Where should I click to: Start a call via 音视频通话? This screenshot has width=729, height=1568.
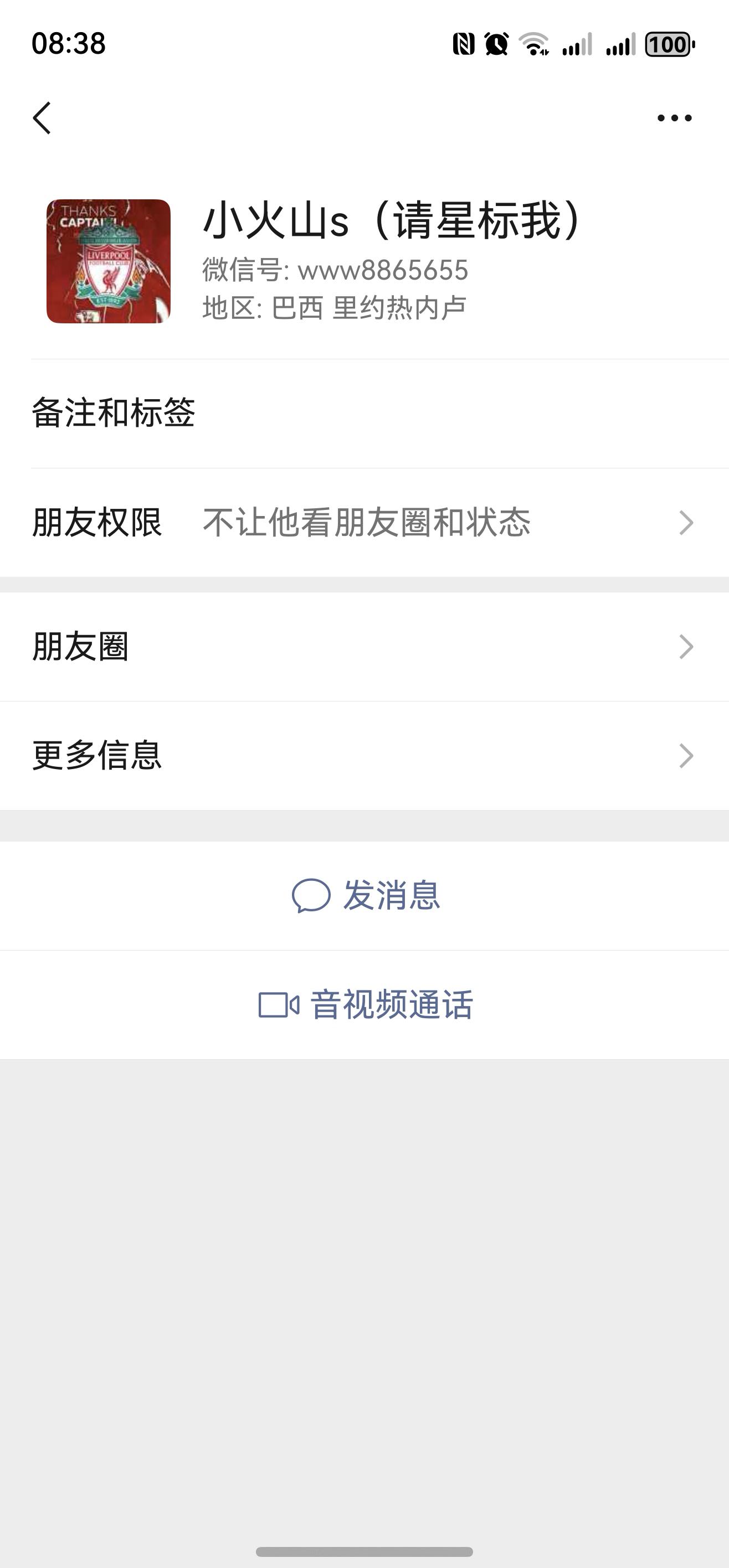click(366, 1005)
